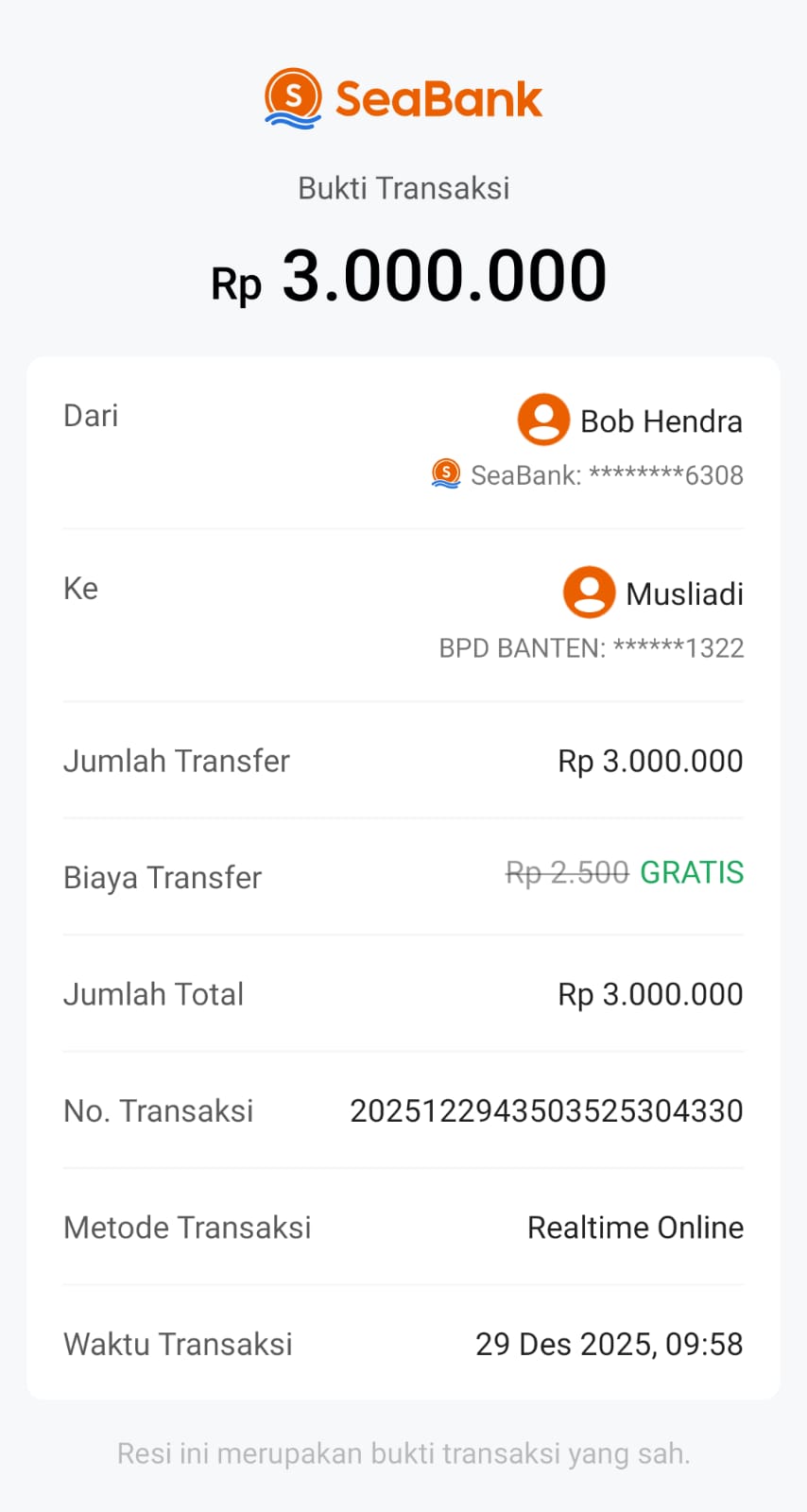Click the small SeaBank coin icon beside the account number
This screenshot has width=807, height=1512.
coord(445,472)
